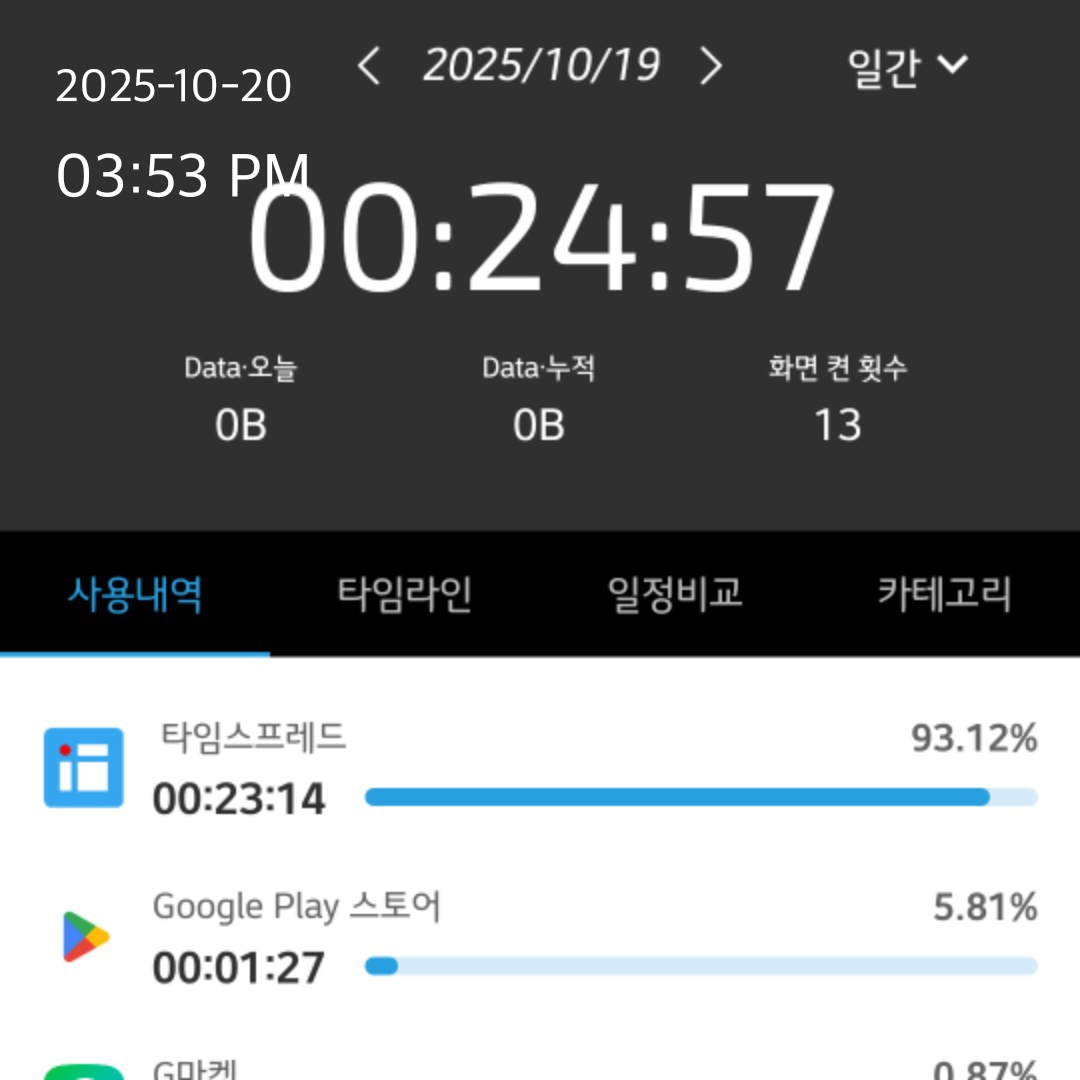Open the date 2025/10/19 picker
This screenshot has height=1080, width=1080.
[541, 66]
